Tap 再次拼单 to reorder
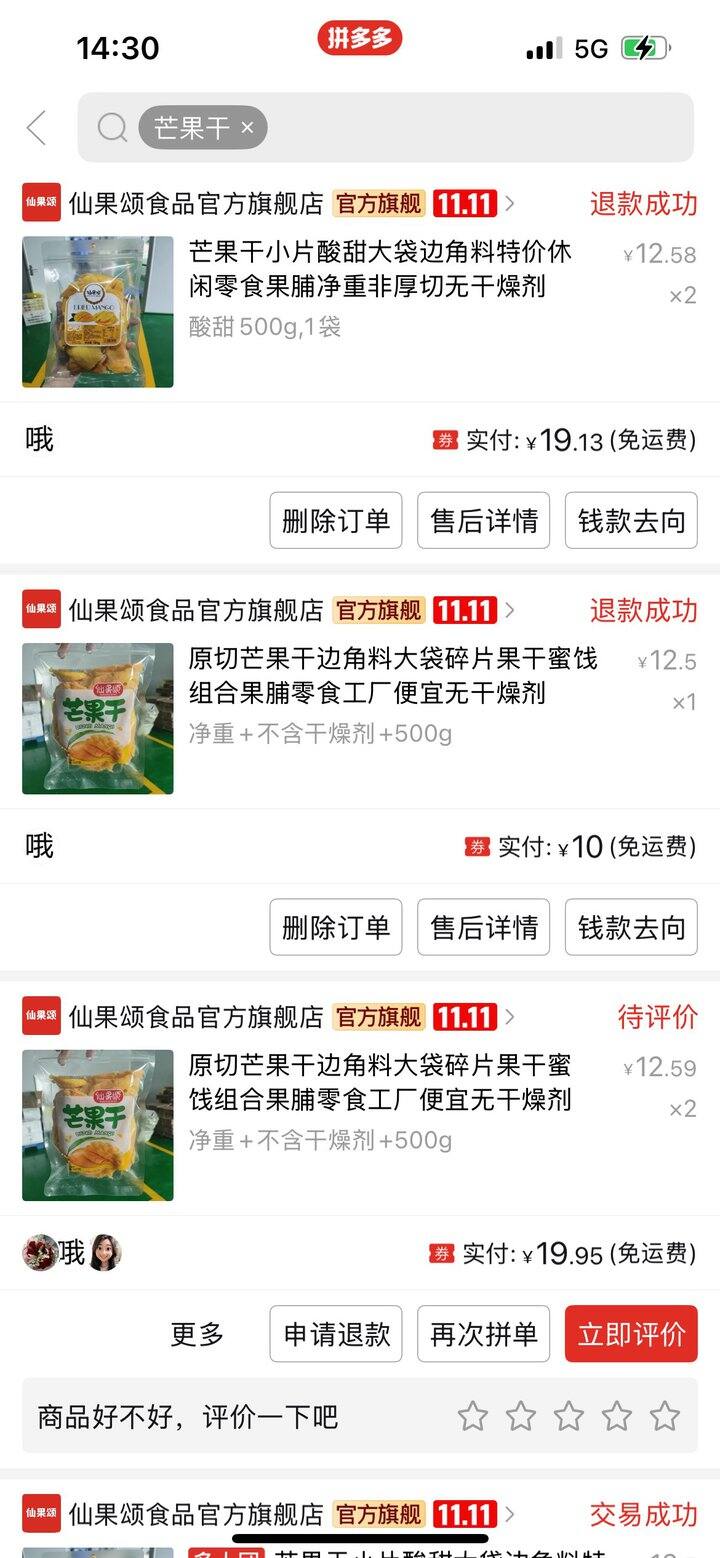This screenshot has height=1558, width=720. click(483, 1334)
